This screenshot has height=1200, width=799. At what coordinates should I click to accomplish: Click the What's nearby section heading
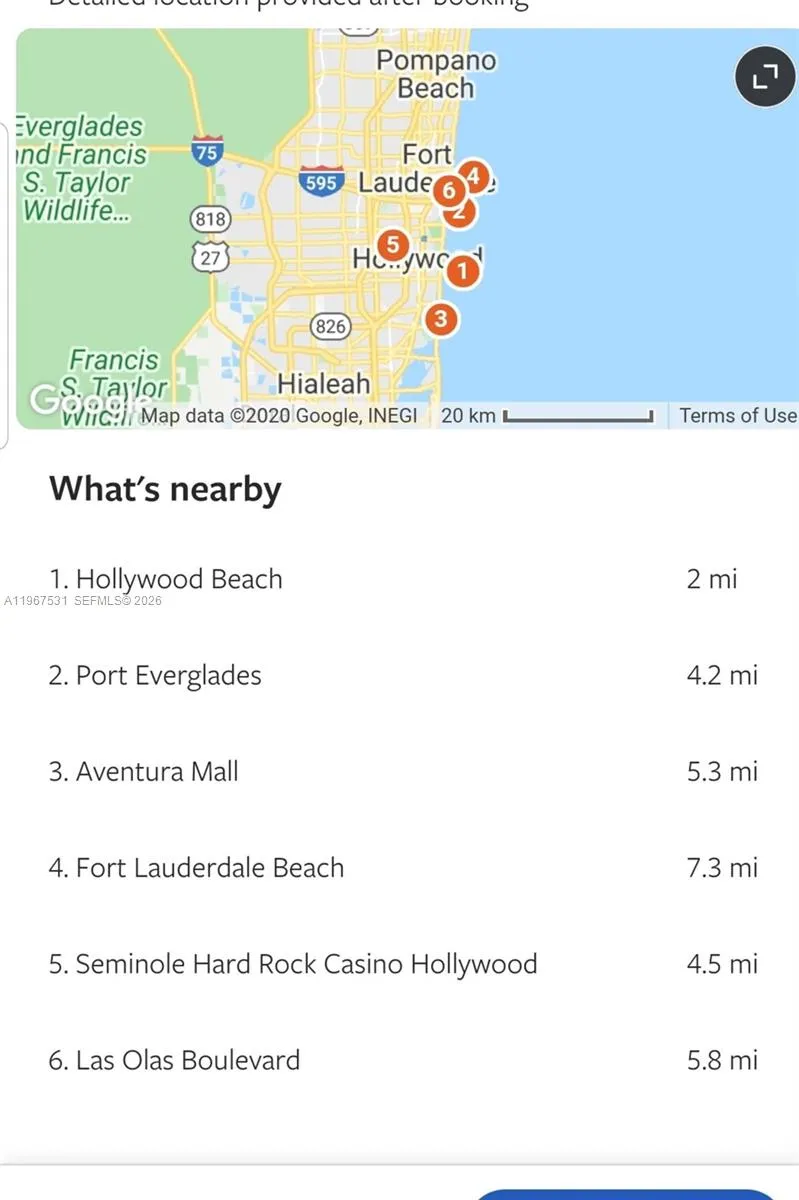tap(163, 489)
